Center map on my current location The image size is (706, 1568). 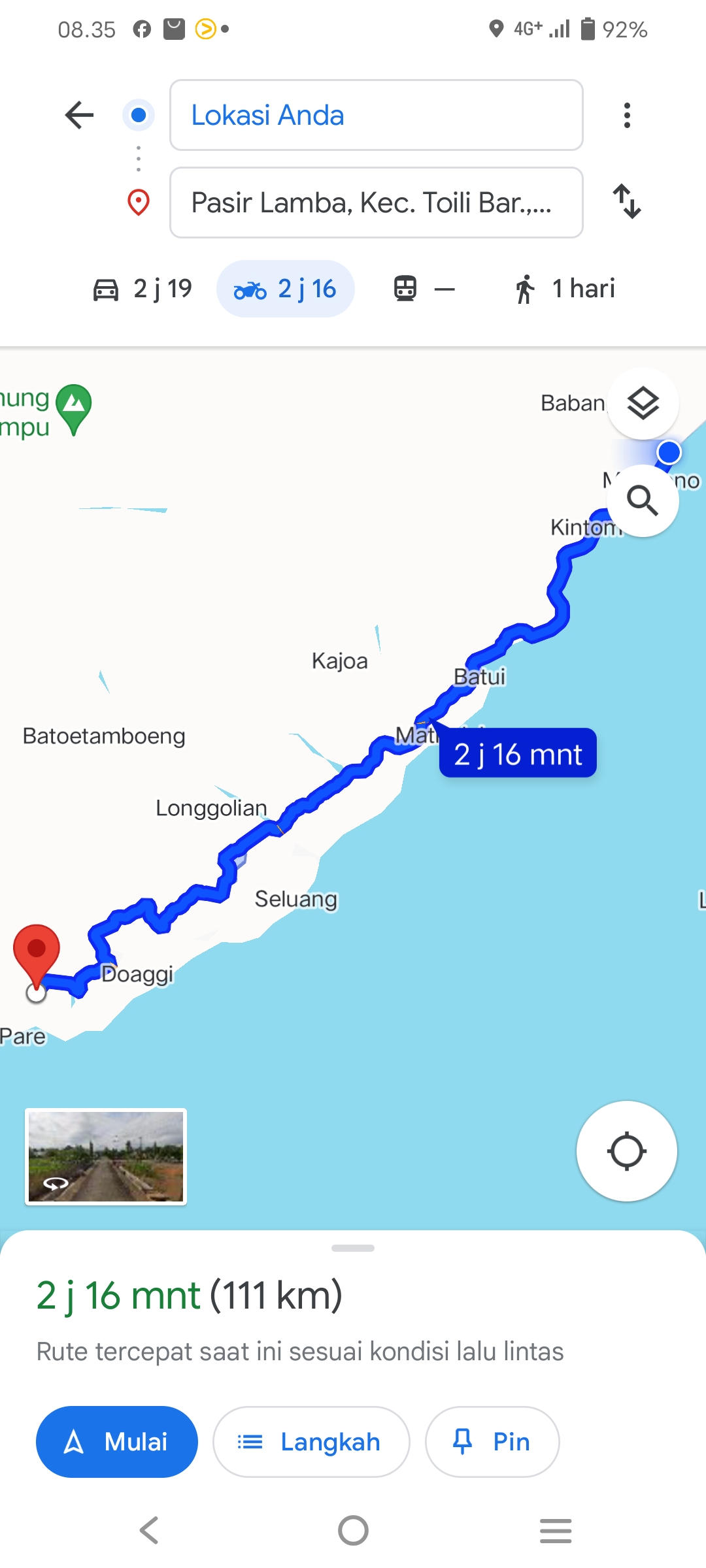coord(627,1151)
